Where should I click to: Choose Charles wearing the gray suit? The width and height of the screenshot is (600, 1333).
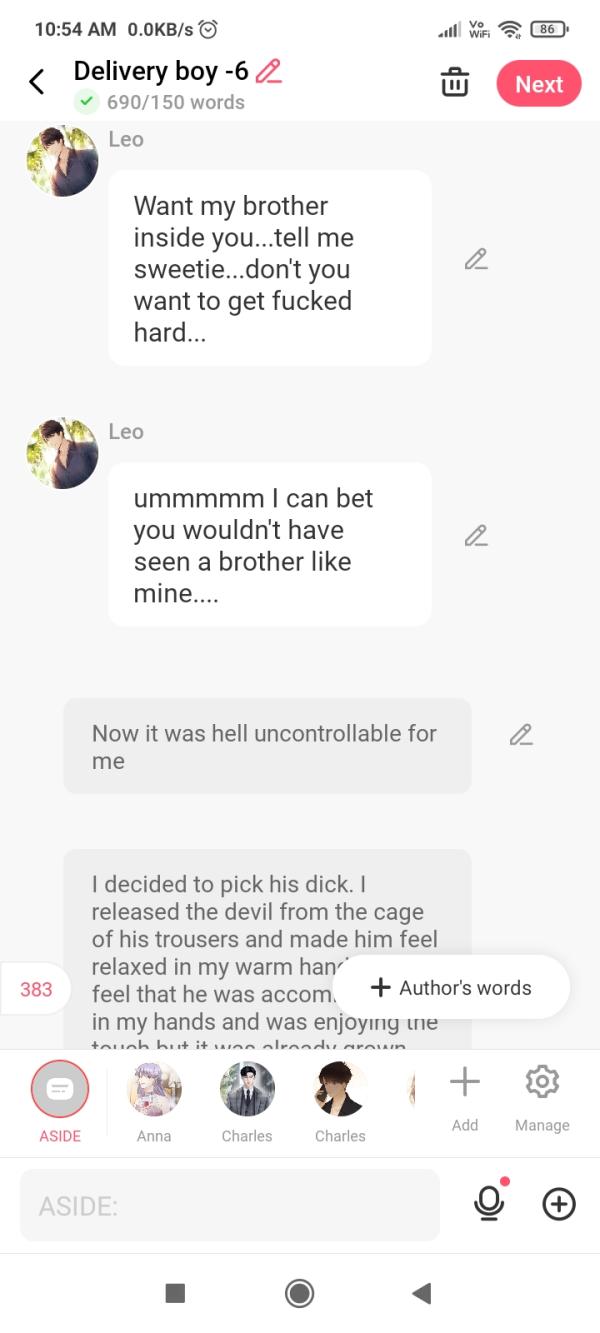point(247,1090)
